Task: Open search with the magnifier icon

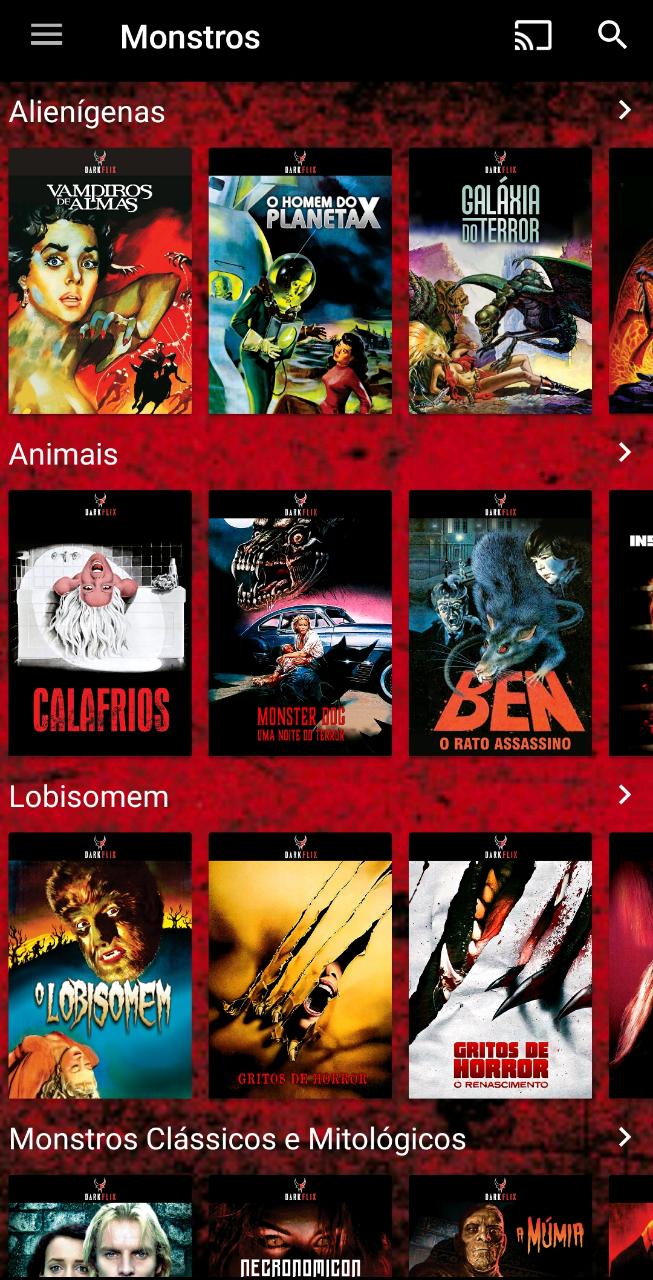Action: coord(612,35)
